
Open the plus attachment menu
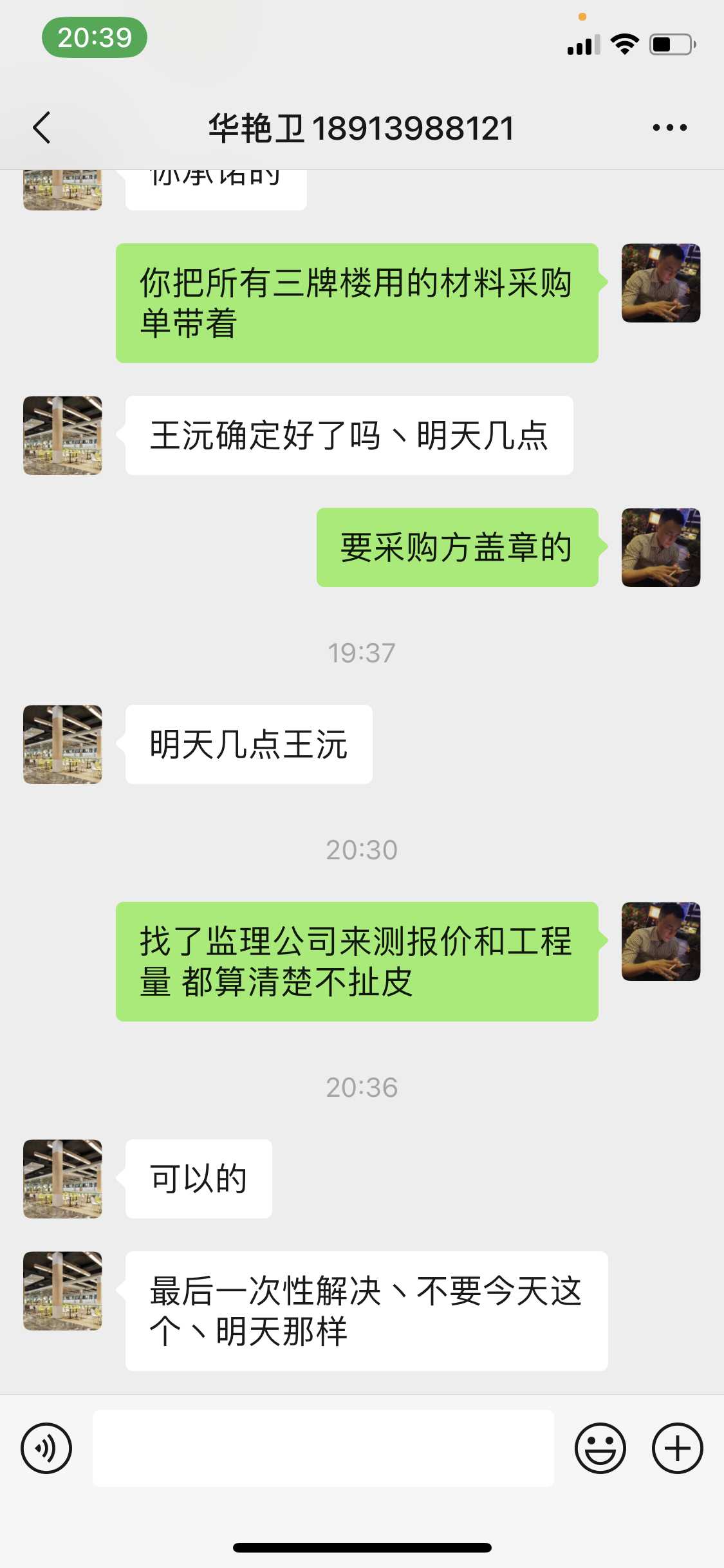pos(677,1448)
